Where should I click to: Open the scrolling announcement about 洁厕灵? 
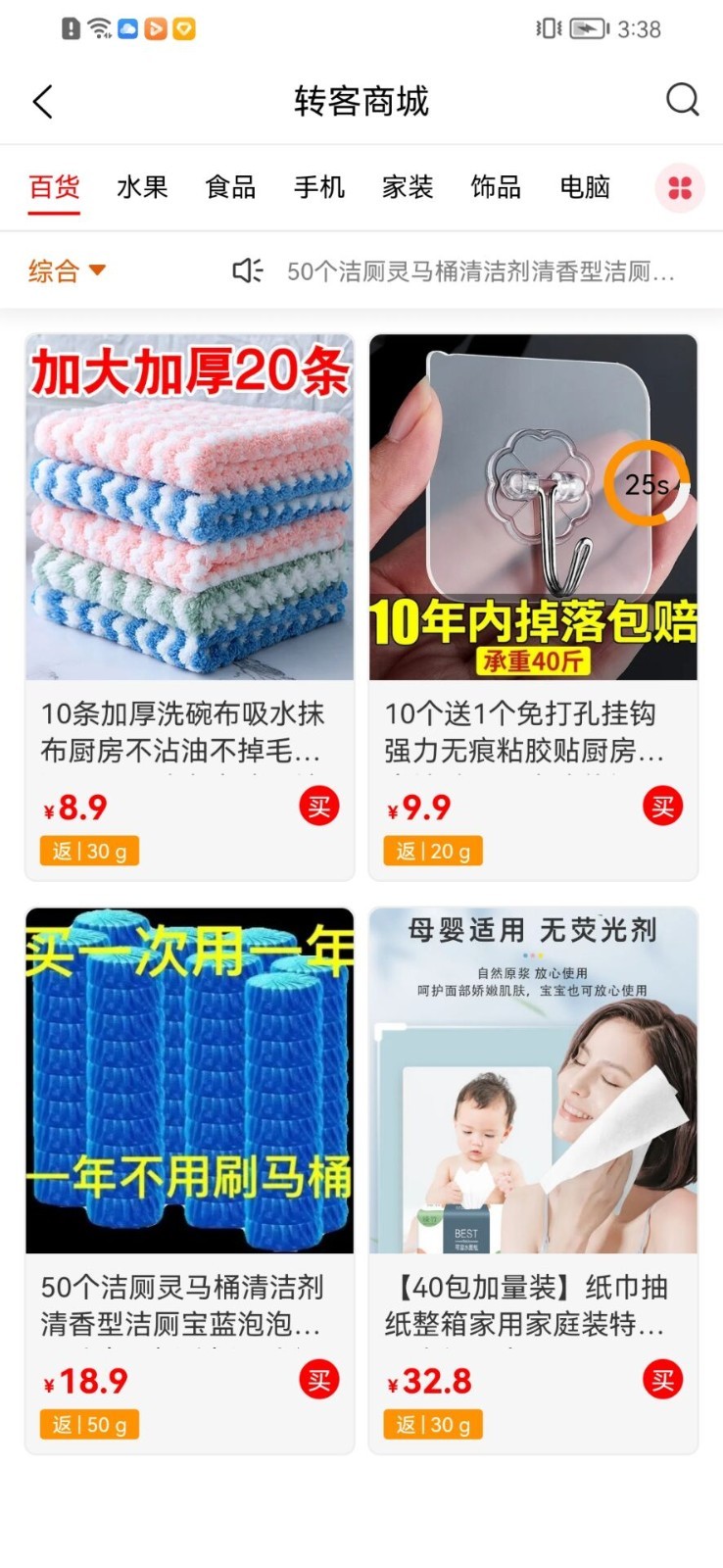pos(480,271)
